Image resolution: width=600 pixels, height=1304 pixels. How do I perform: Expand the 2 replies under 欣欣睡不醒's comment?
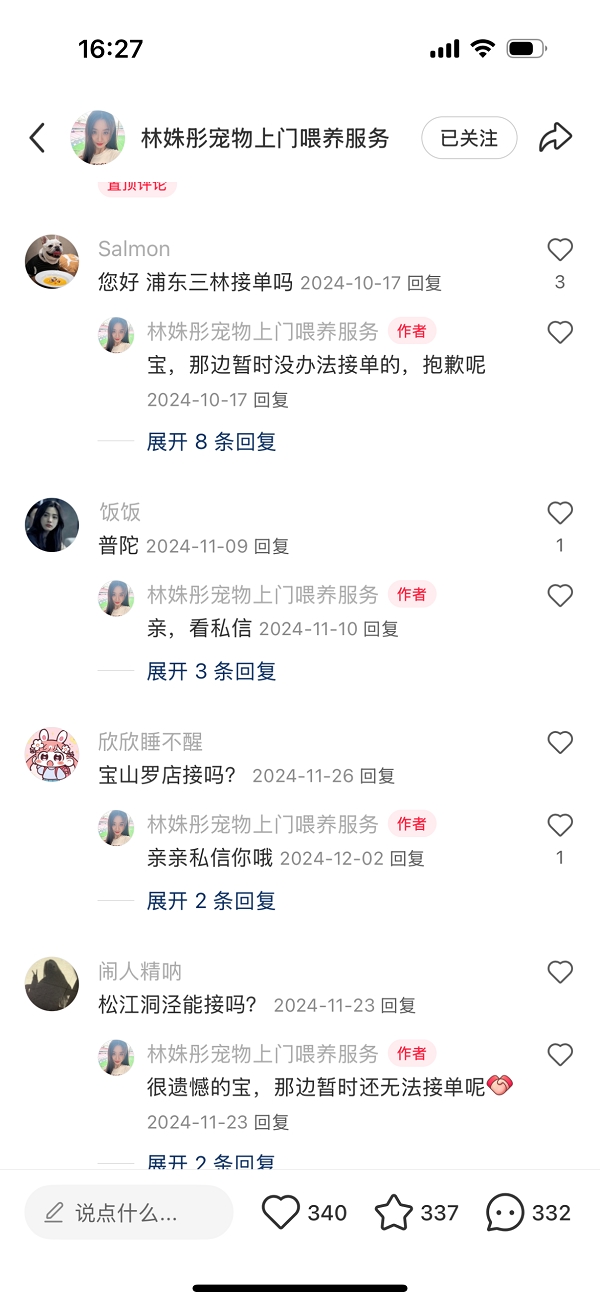click(x=211, y=901)
